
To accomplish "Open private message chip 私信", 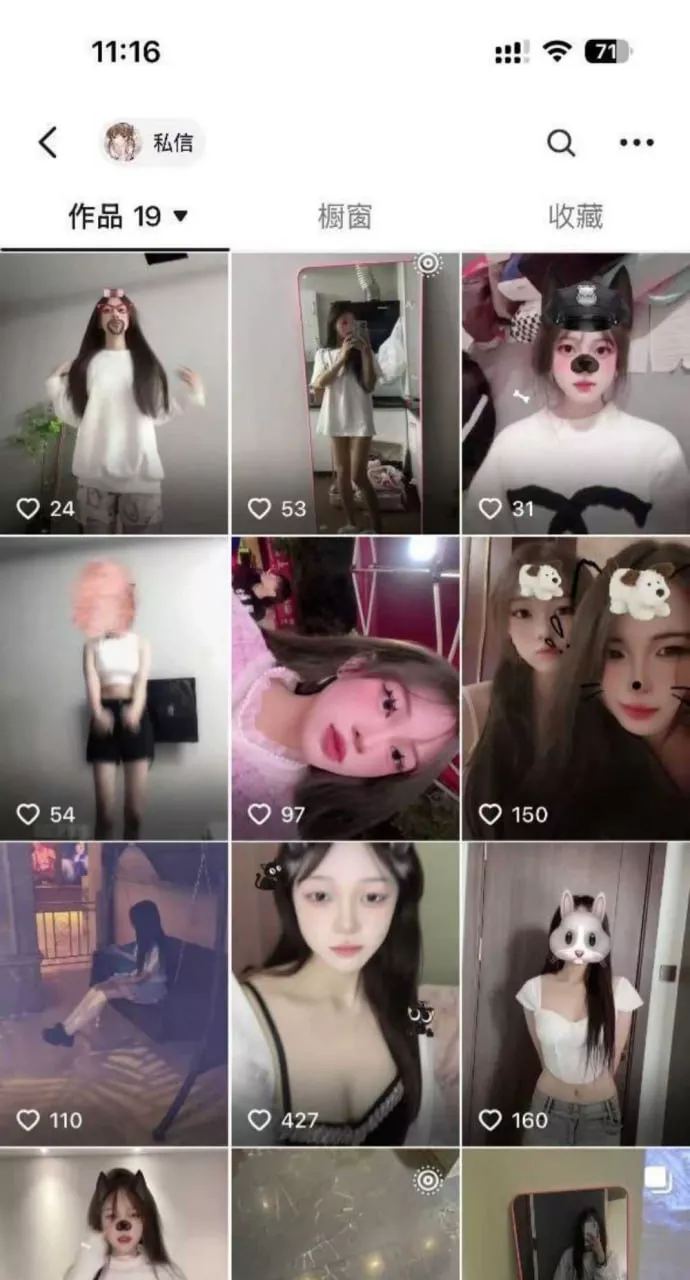I will tap(153, 143).
